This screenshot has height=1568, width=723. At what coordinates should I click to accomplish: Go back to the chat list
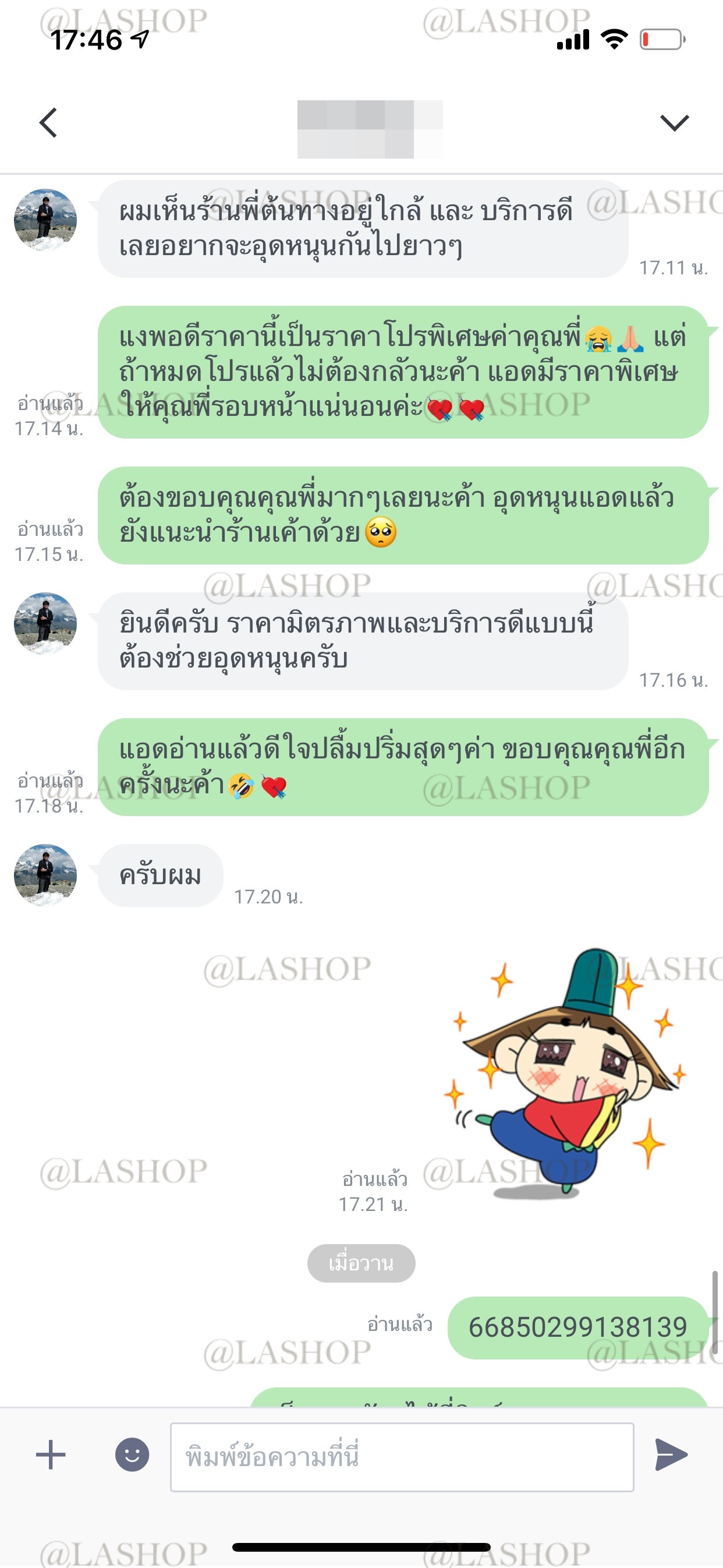[x=48, y=123]
